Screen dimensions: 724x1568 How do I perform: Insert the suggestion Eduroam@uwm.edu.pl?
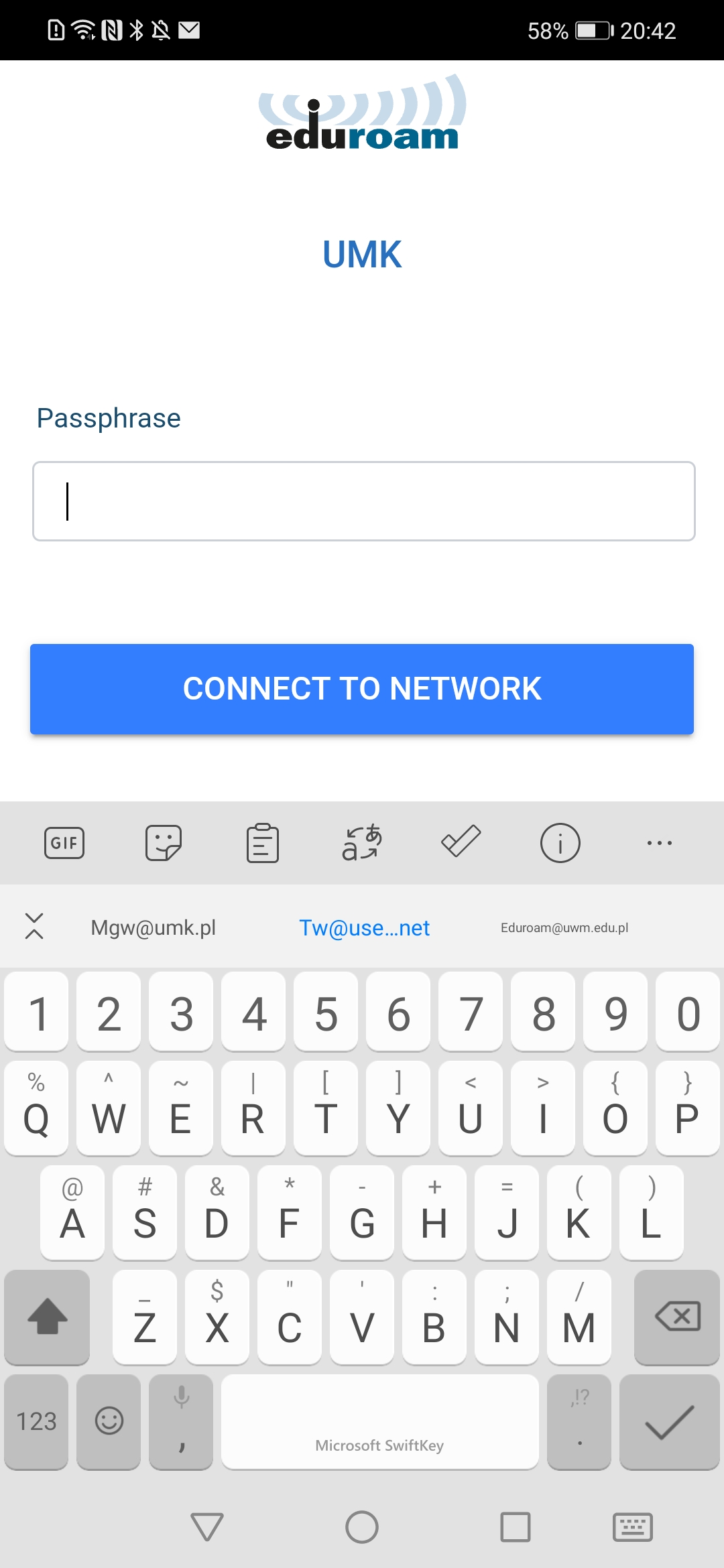[x=564, y=927]
